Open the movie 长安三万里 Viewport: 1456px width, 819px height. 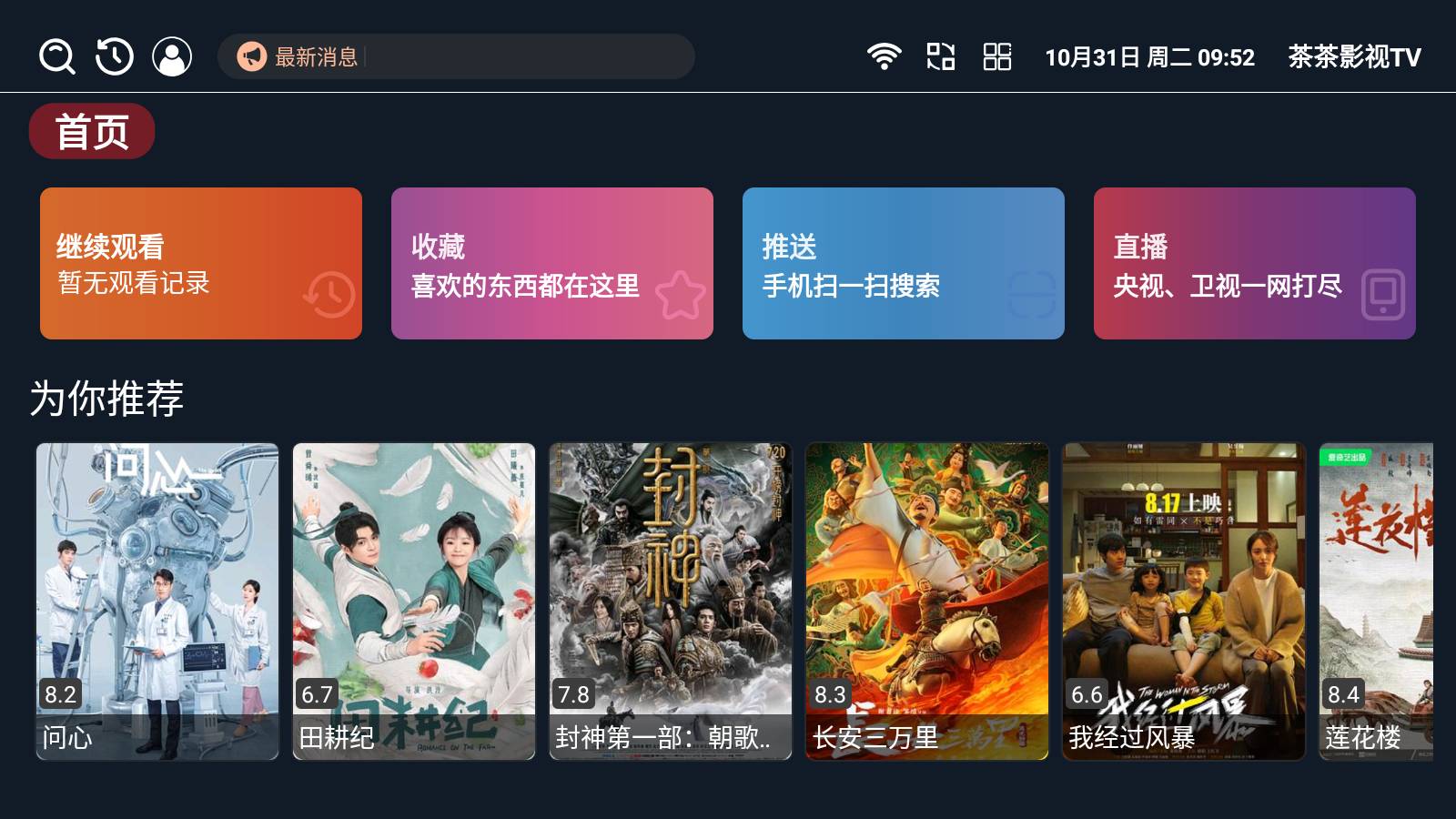point(927,601)
